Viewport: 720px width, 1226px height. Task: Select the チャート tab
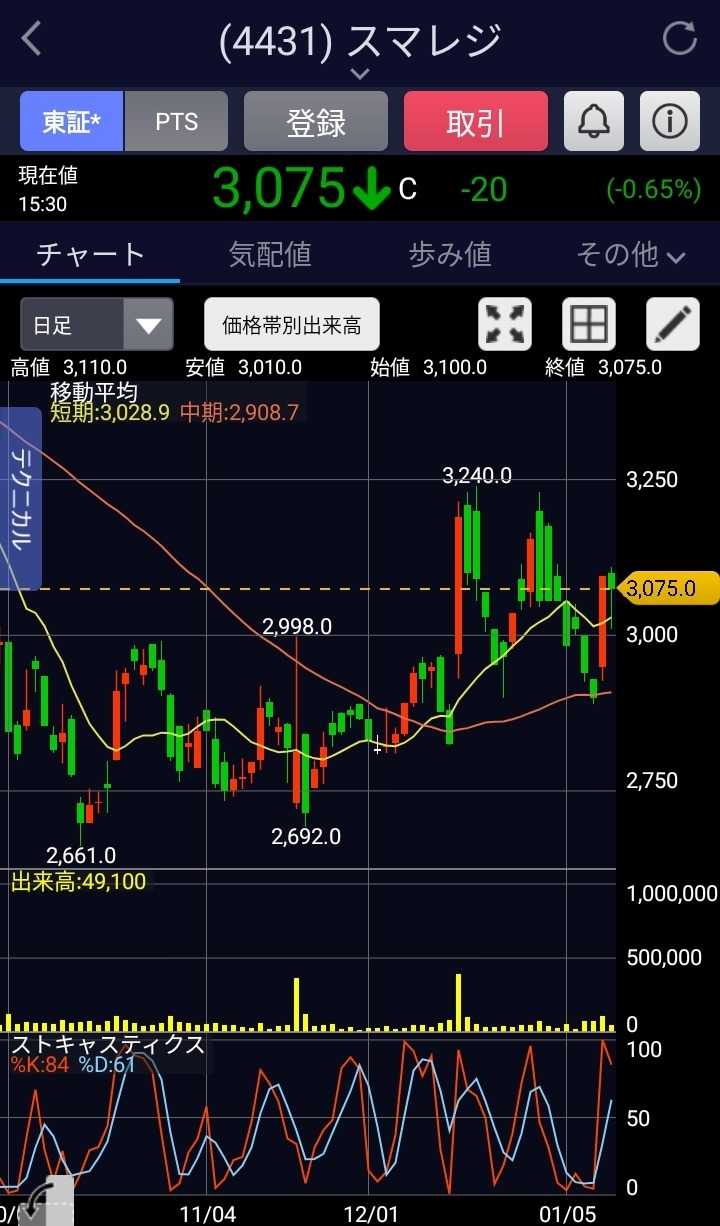pos(90,254)
